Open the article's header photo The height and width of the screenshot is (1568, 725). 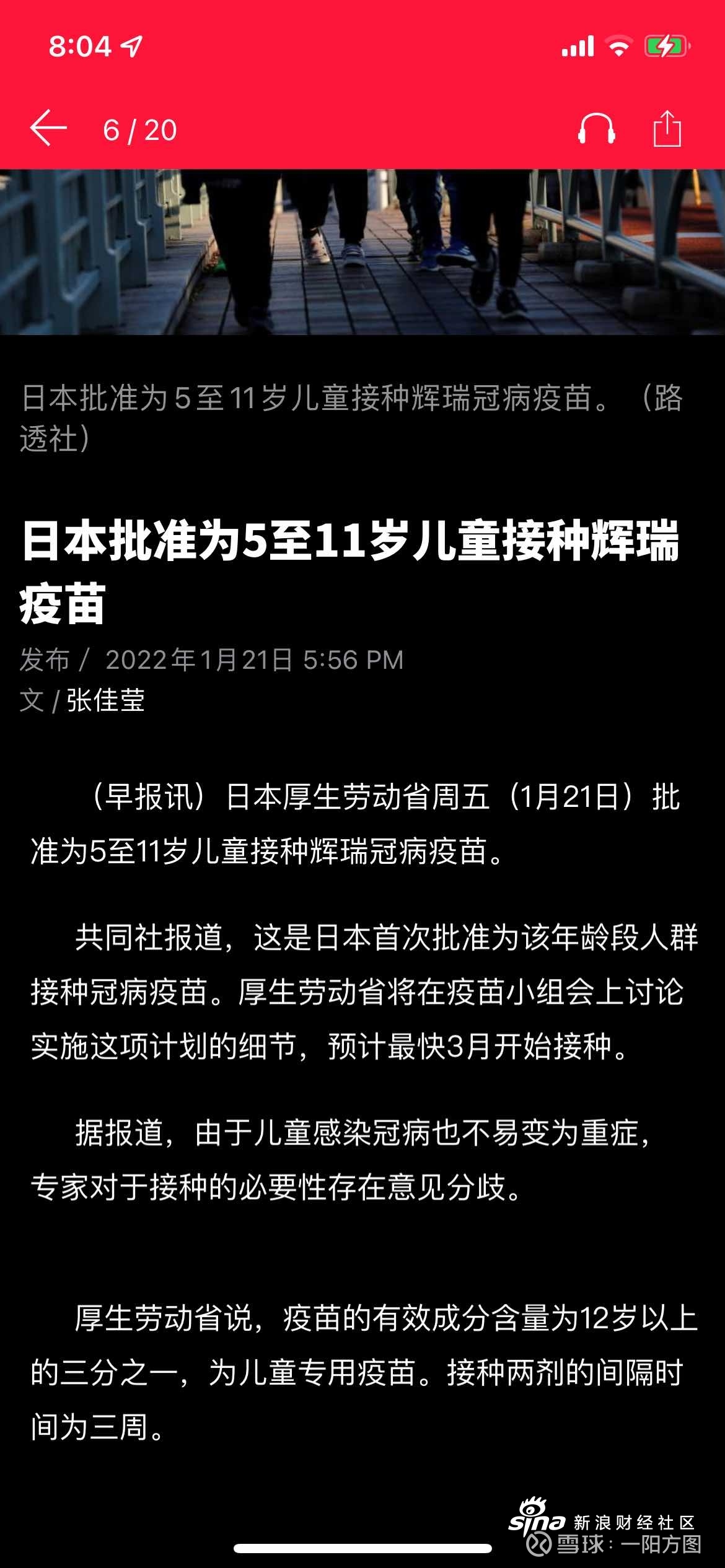pyautogui.click(x=362, y=252)
